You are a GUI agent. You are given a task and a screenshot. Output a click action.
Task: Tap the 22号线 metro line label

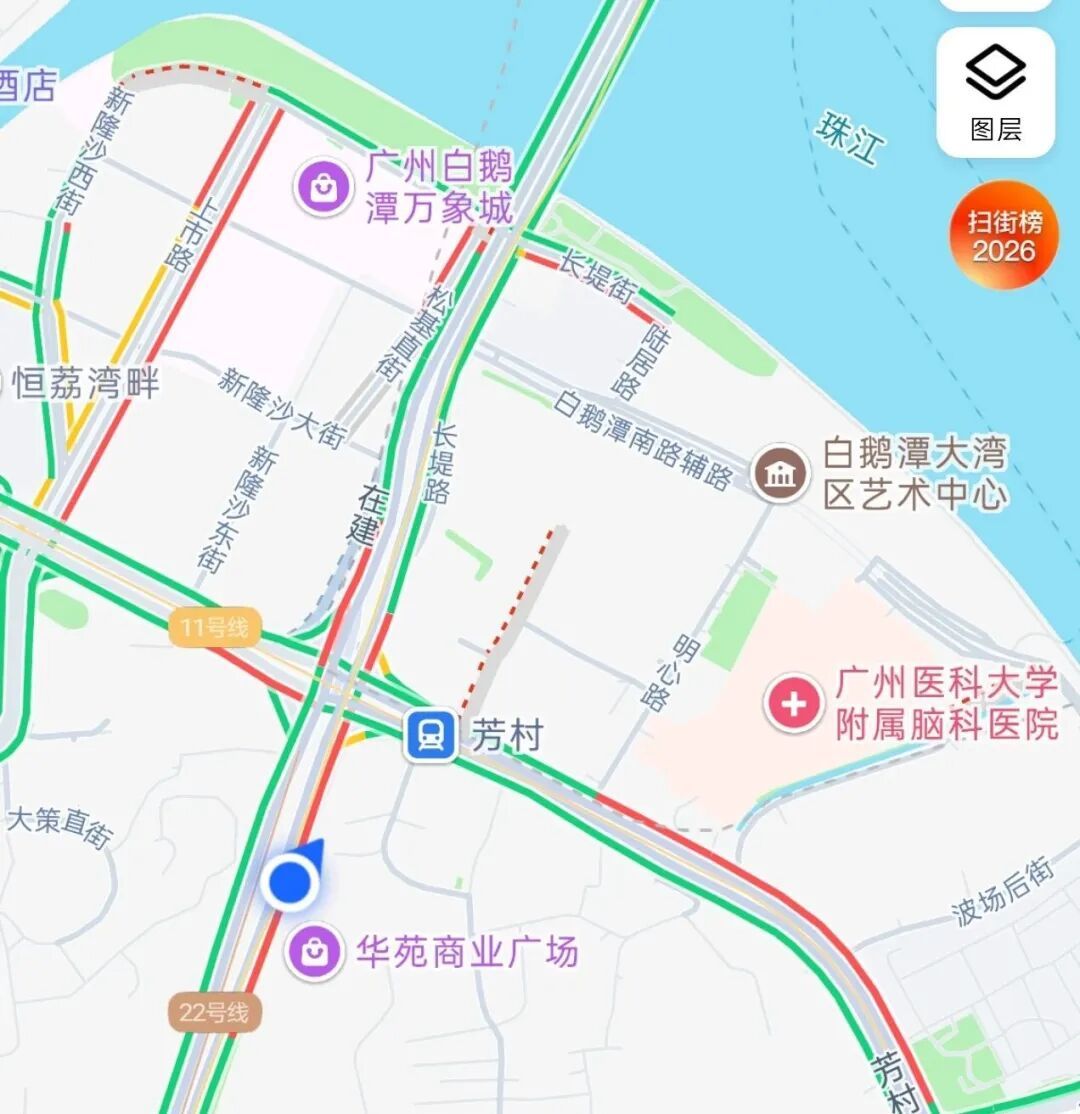click(x=215, y=1012)
